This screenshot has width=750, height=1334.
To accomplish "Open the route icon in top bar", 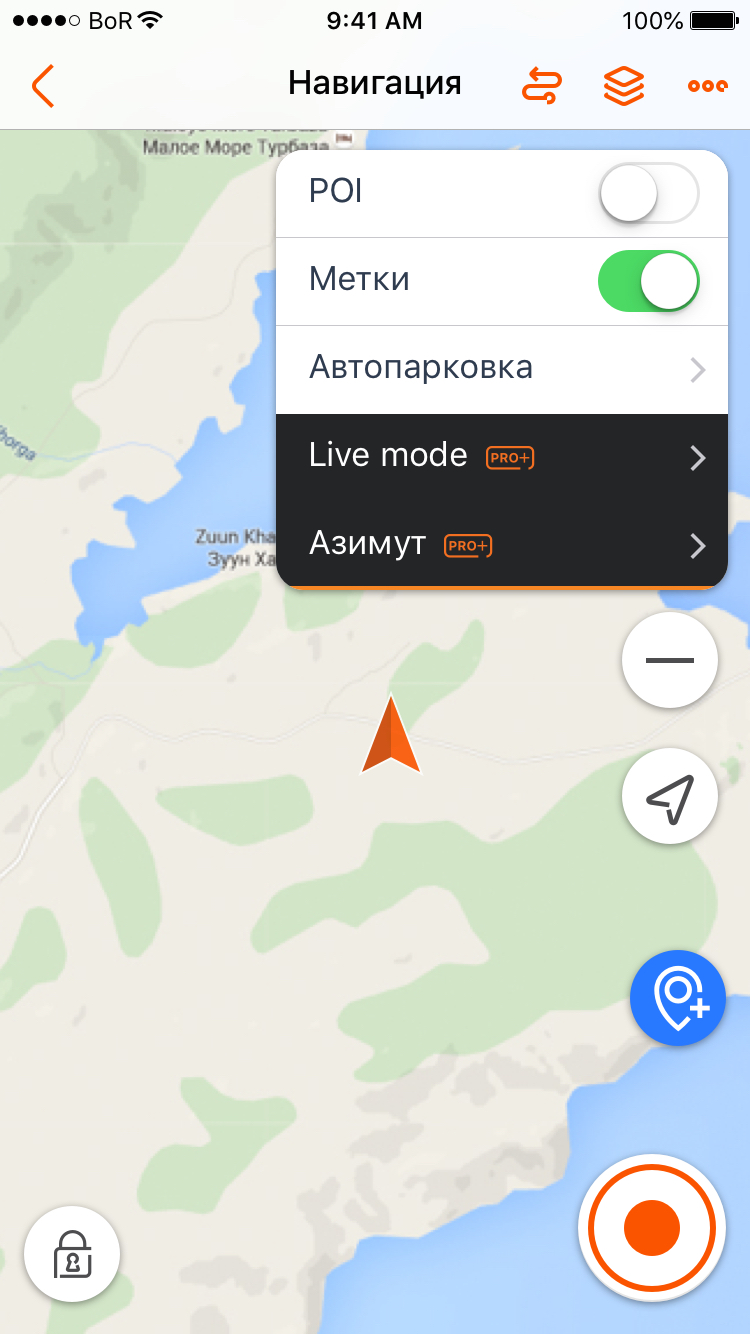I will click(543, 85).
